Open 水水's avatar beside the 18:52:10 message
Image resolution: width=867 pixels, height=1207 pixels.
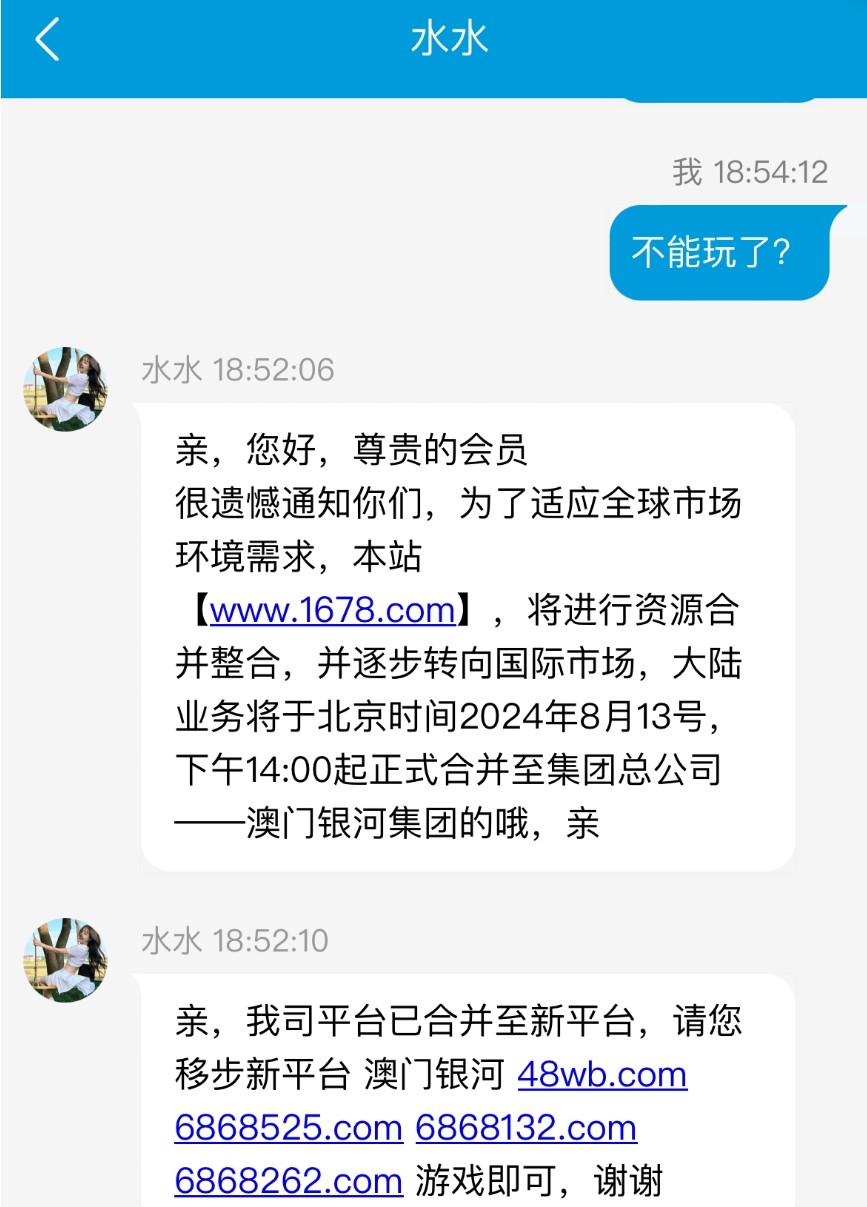tap(66, 960)
